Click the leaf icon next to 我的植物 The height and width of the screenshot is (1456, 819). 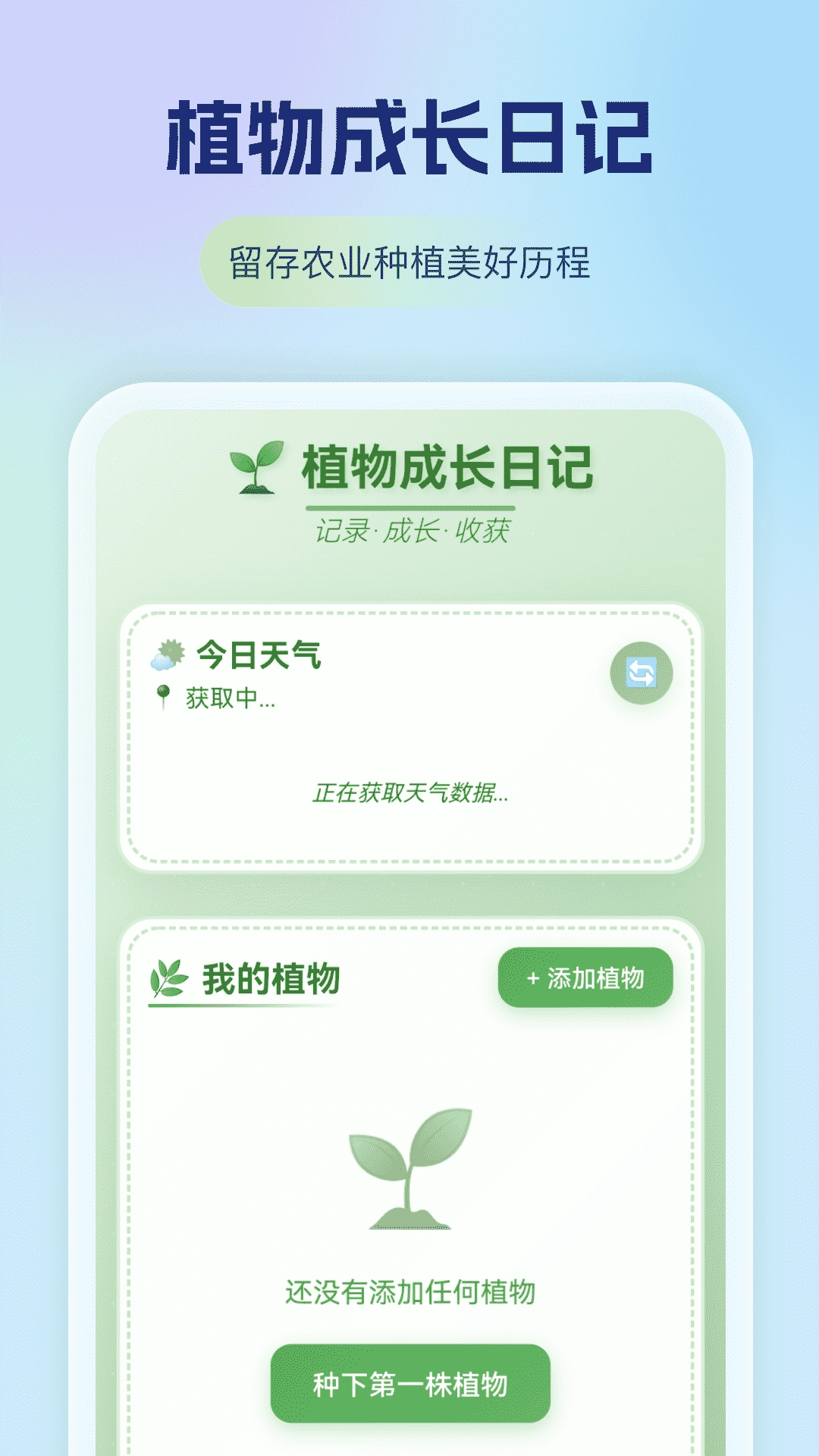click(x=168, y=977)
